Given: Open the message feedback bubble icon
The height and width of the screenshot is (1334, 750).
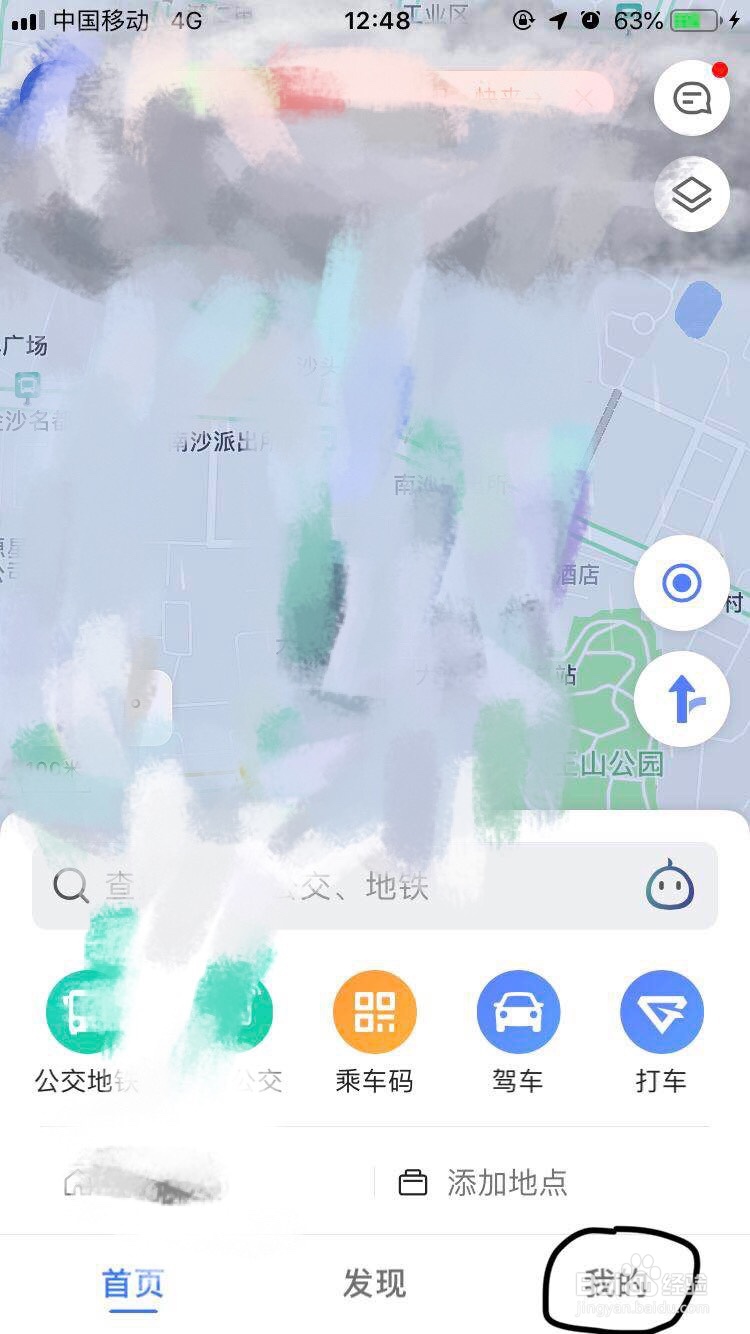Looking at the screenshot, I should (690, 99).
